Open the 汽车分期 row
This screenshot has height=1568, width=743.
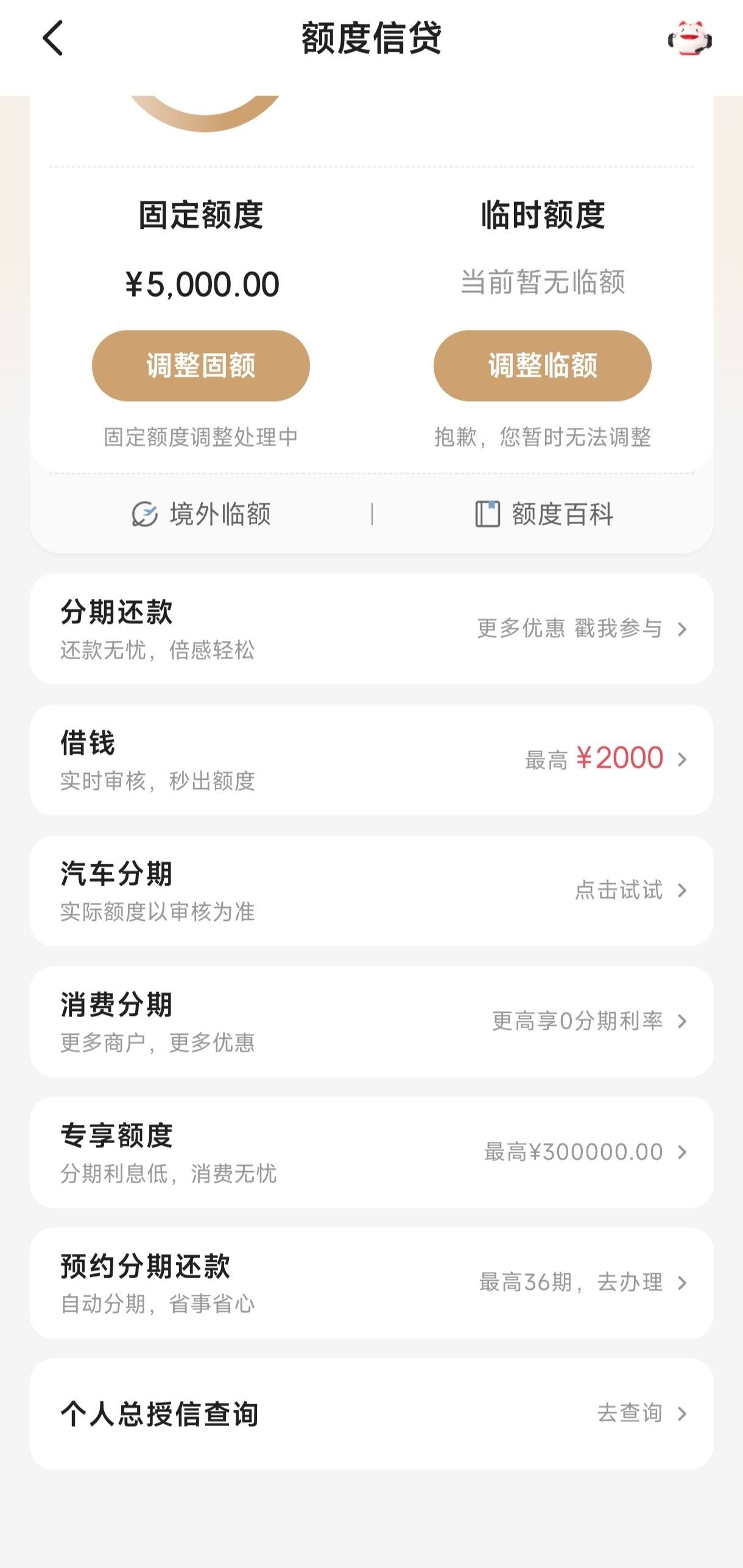tap(371, 891)
